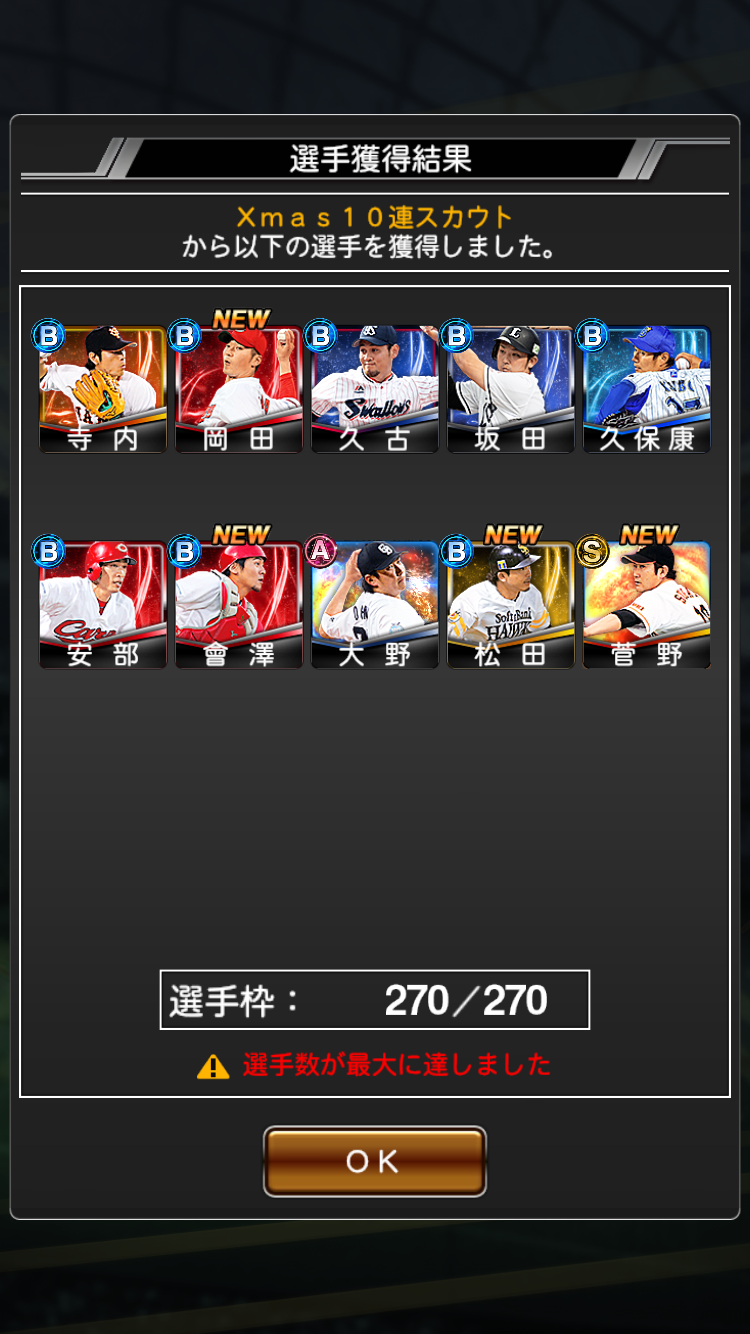Viewport: 750px width, 1334px height.
Task: Confirm results with the OK button
Action: tap(374, 1161)
